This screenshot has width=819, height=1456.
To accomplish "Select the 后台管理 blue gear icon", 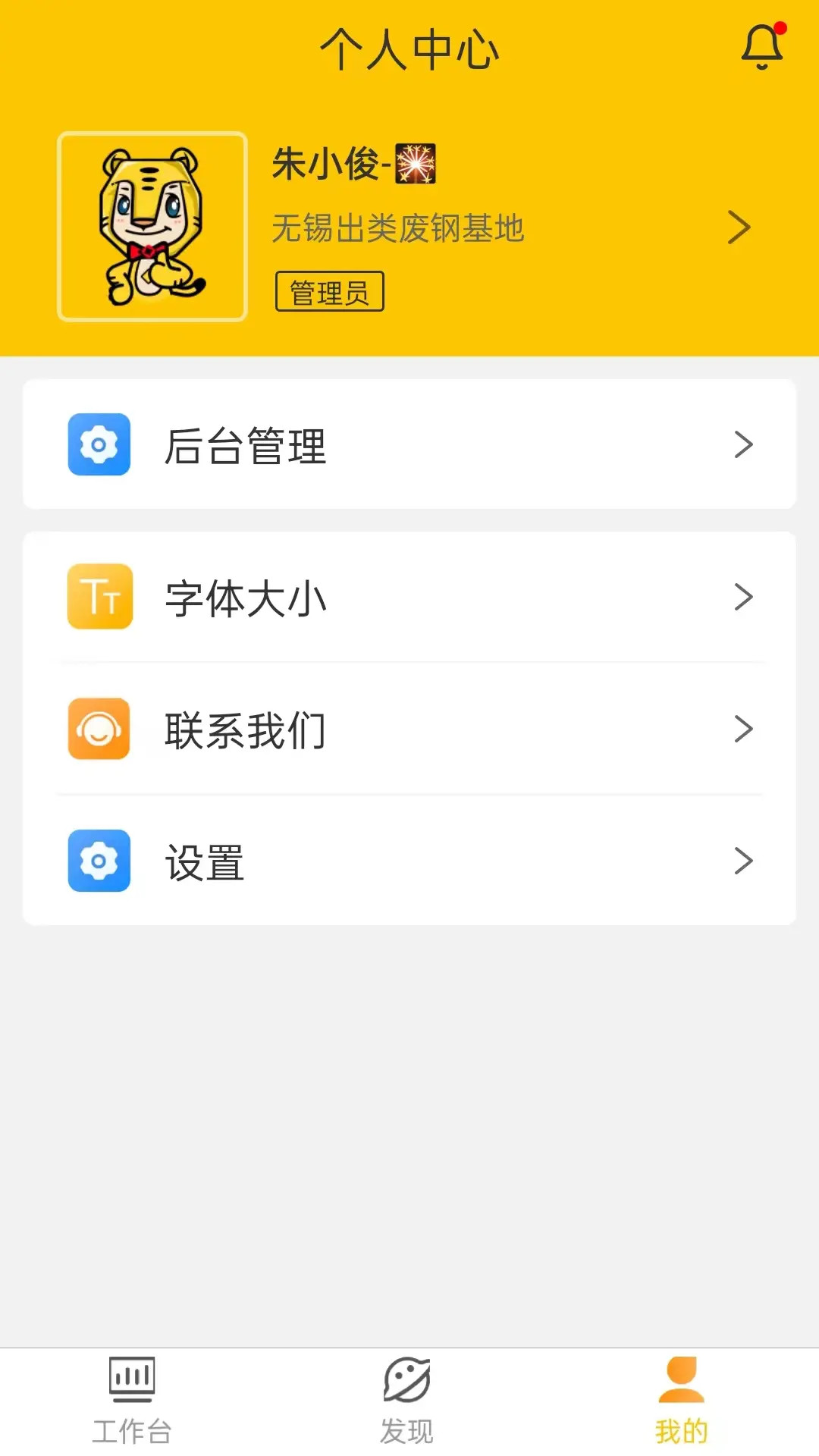I will pos(99,444).
